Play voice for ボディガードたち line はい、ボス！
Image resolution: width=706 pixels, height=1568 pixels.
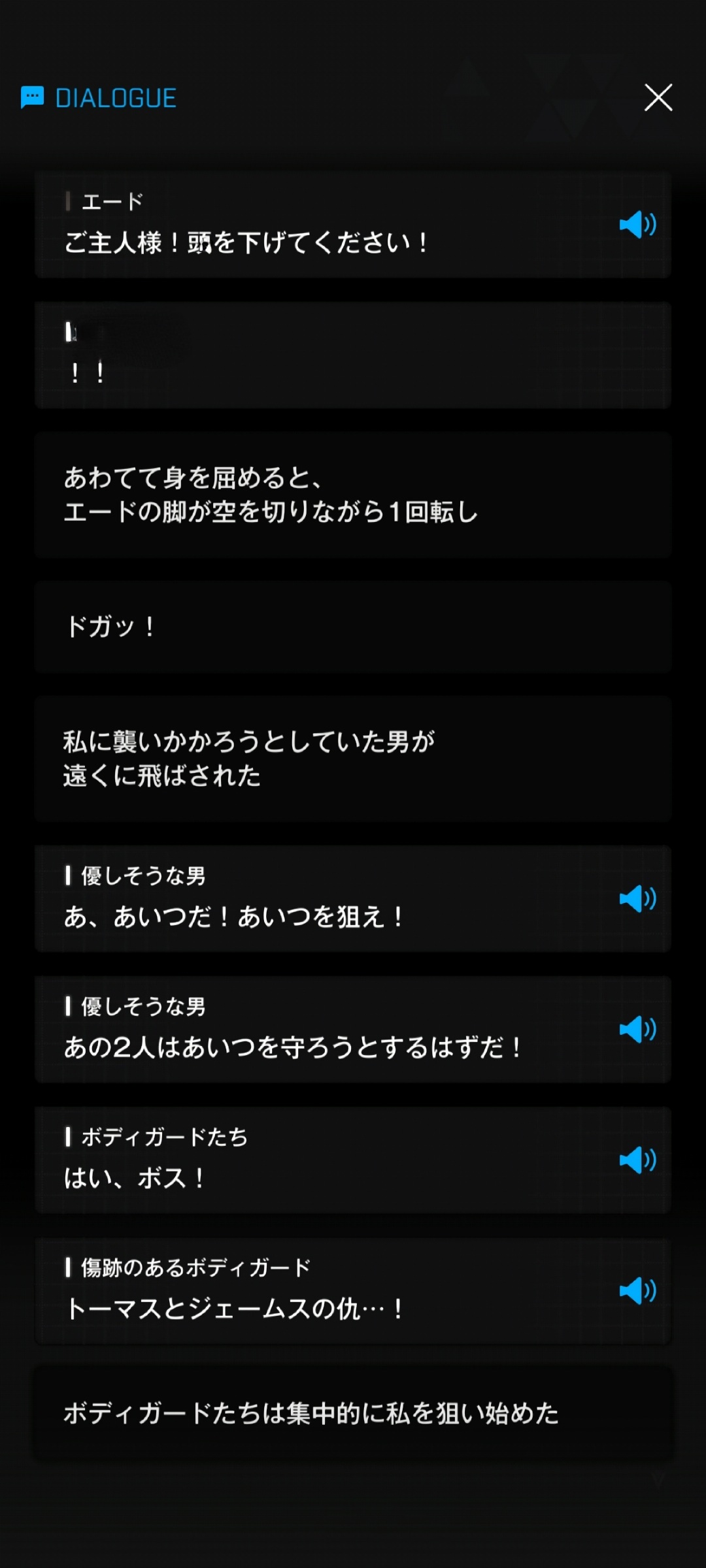(637, 1160)
